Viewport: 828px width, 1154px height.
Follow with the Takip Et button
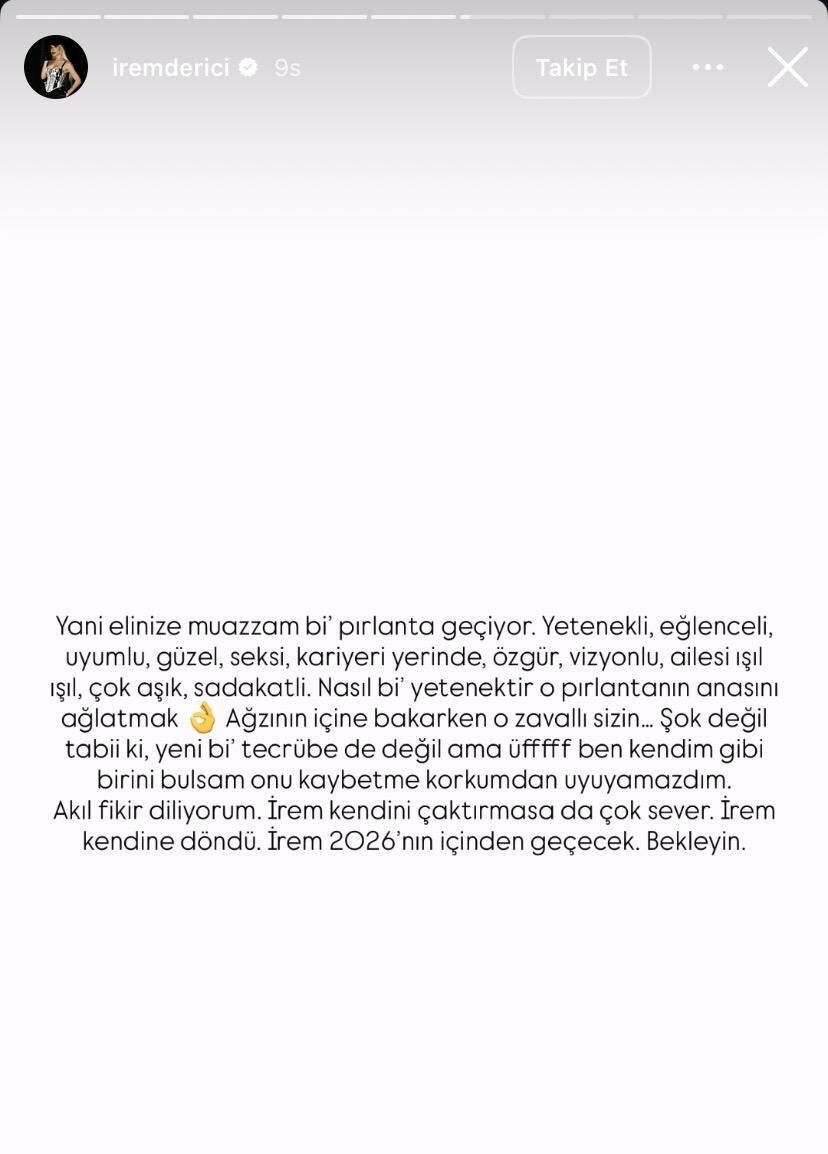(581, 67)
